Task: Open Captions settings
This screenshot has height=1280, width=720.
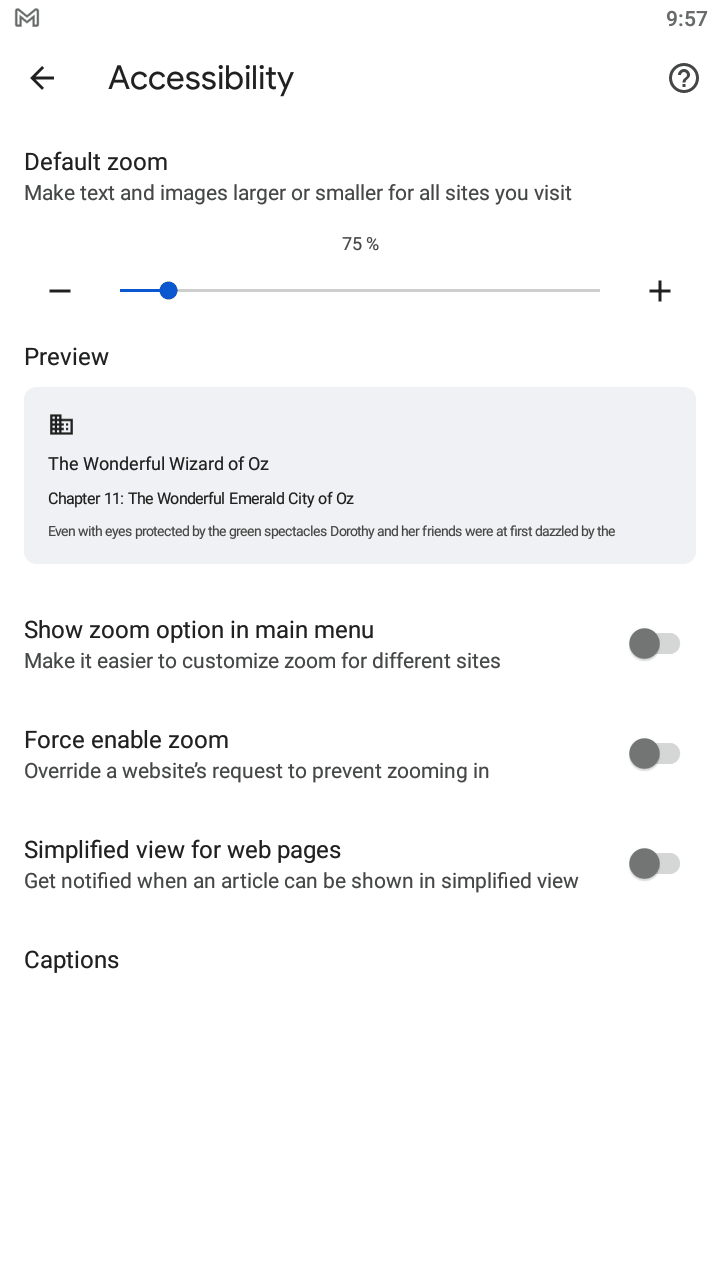Action: click(72, 960)
